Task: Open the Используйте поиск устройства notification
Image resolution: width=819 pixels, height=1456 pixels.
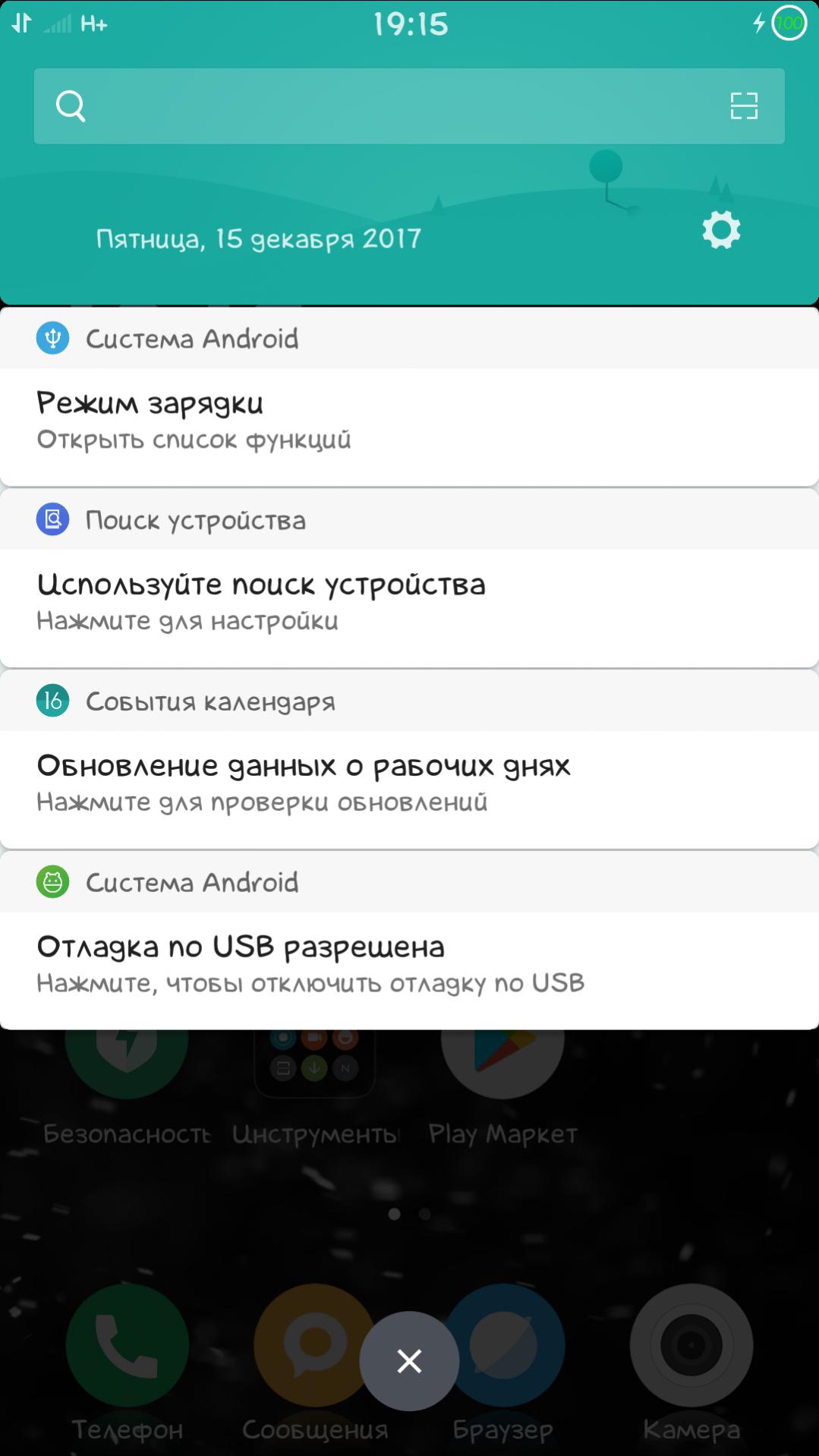Action: click(x=409, y=608)
